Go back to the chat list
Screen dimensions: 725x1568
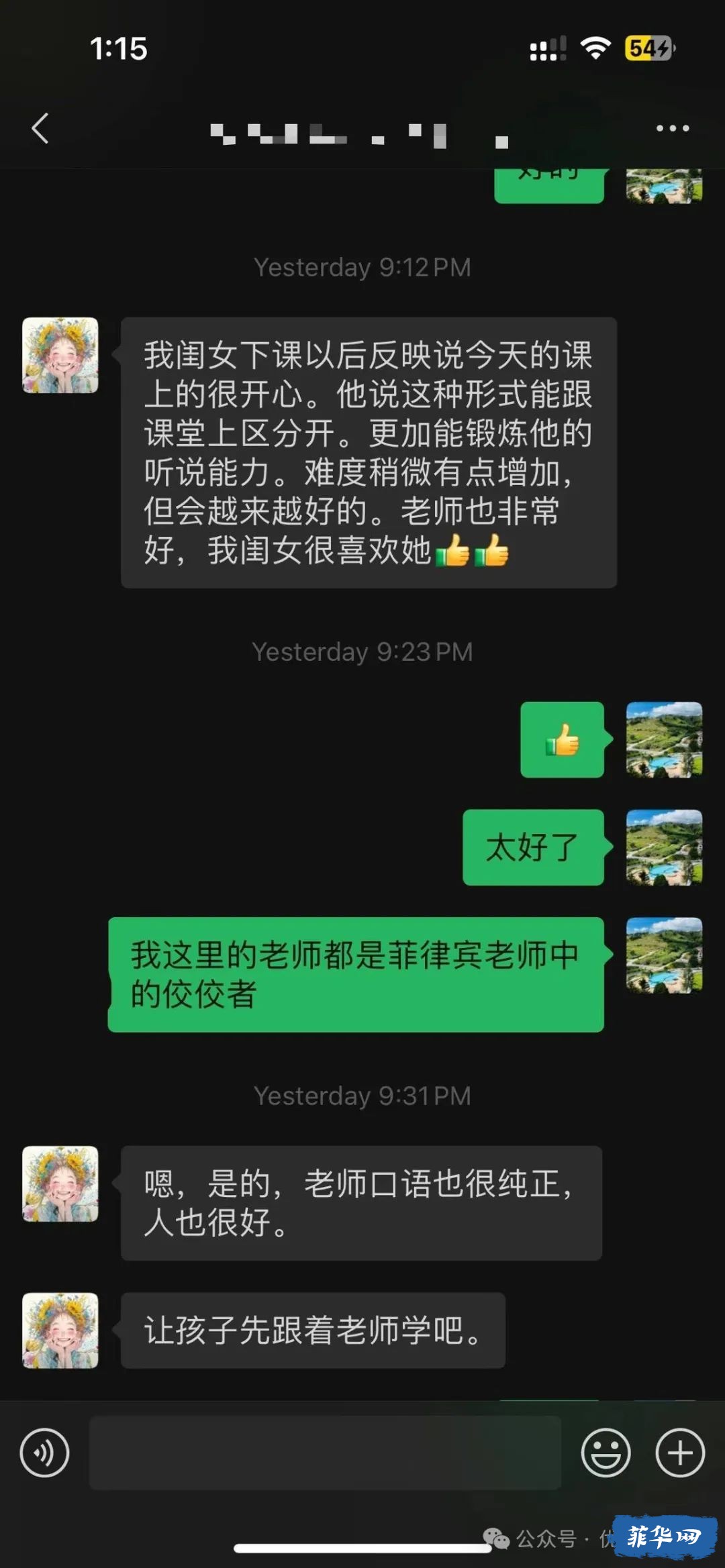[x=40, y=128]
